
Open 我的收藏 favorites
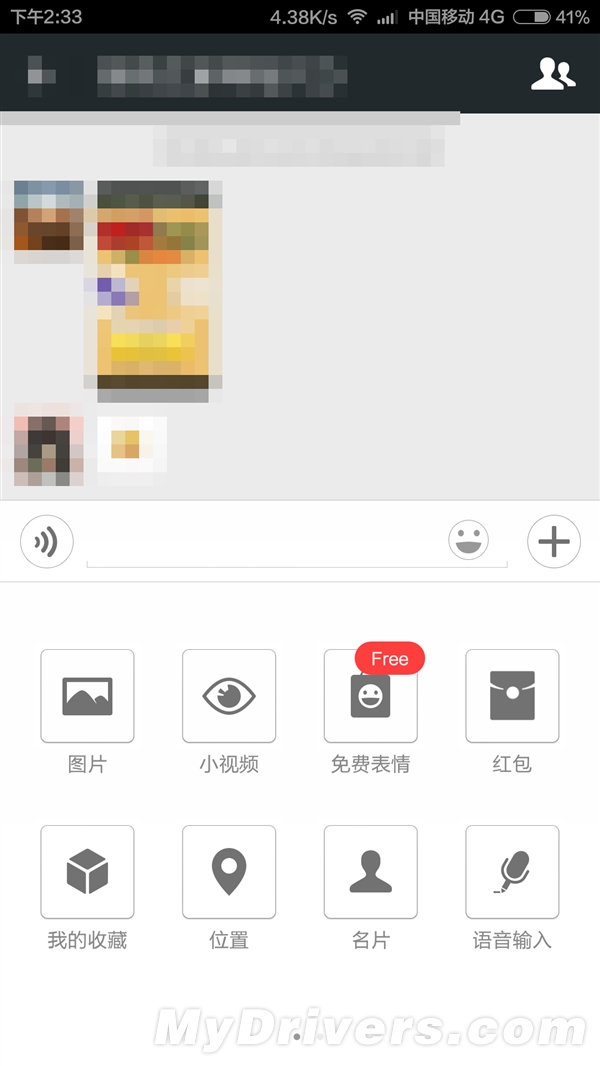[x=87, y=872]
